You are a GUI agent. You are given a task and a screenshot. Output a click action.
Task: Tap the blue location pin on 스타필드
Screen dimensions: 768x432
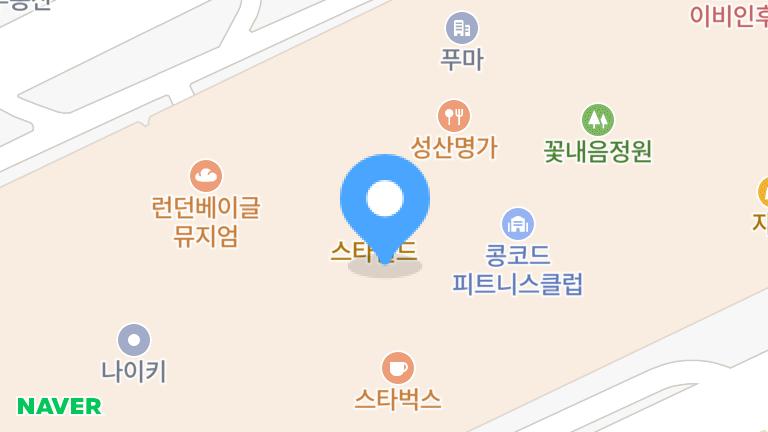pyautogui.click(x=385, y=200)
